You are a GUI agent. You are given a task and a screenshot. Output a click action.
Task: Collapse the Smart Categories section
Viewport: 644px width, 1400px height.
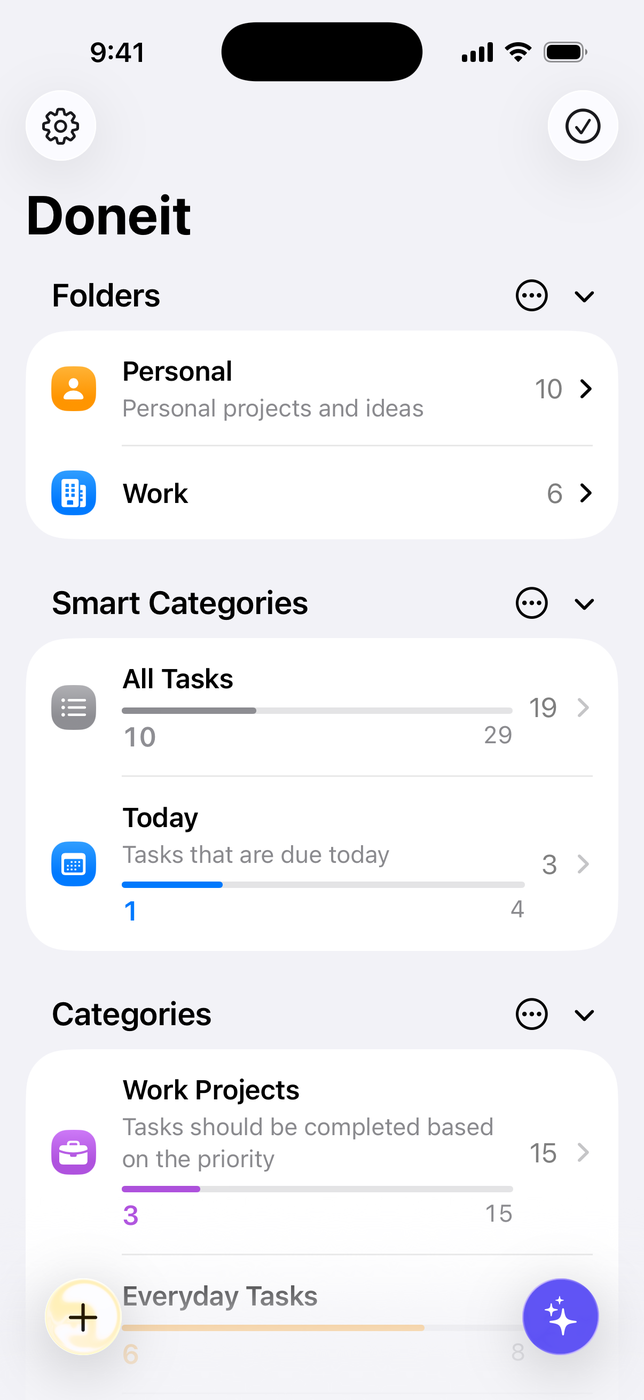pyautogui.click(x=585, y=603)
